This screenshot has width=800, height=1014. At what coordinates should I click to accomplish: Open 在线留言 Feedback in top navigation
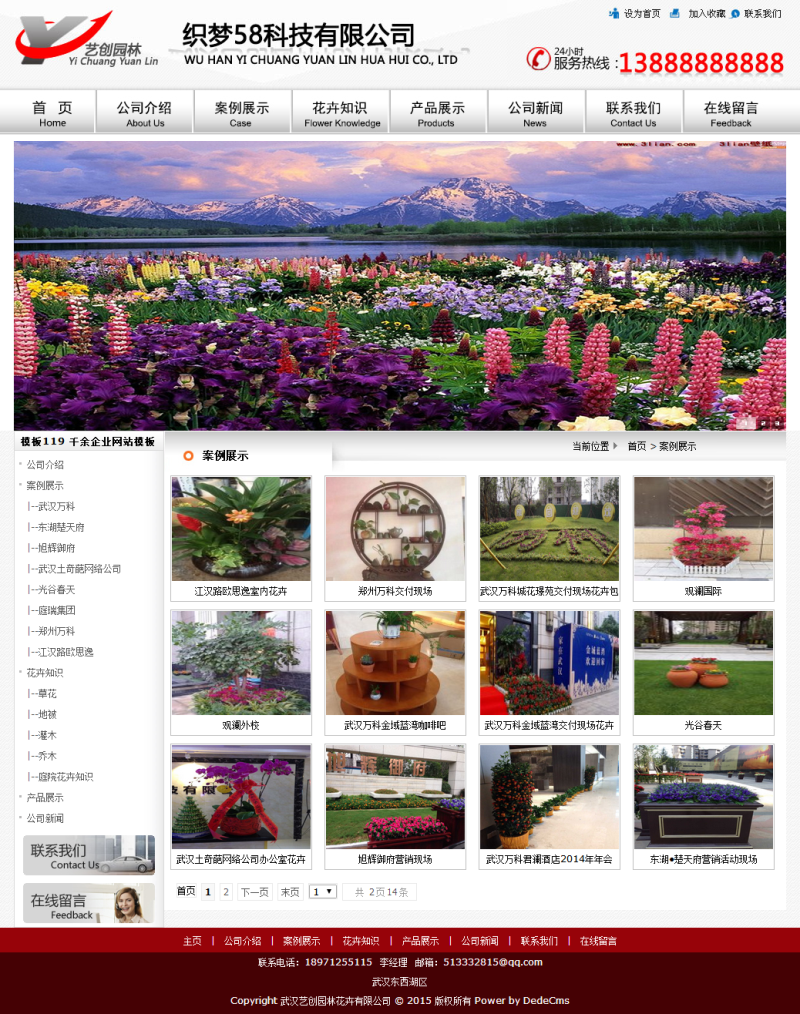pyautogui.click(x=730, y=113)
